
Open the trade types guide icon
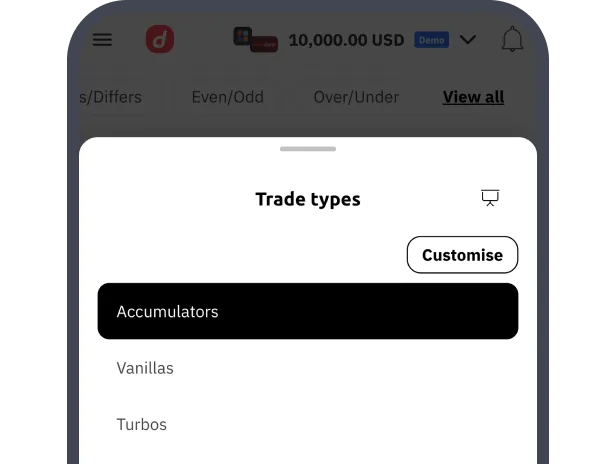point(490,198)
